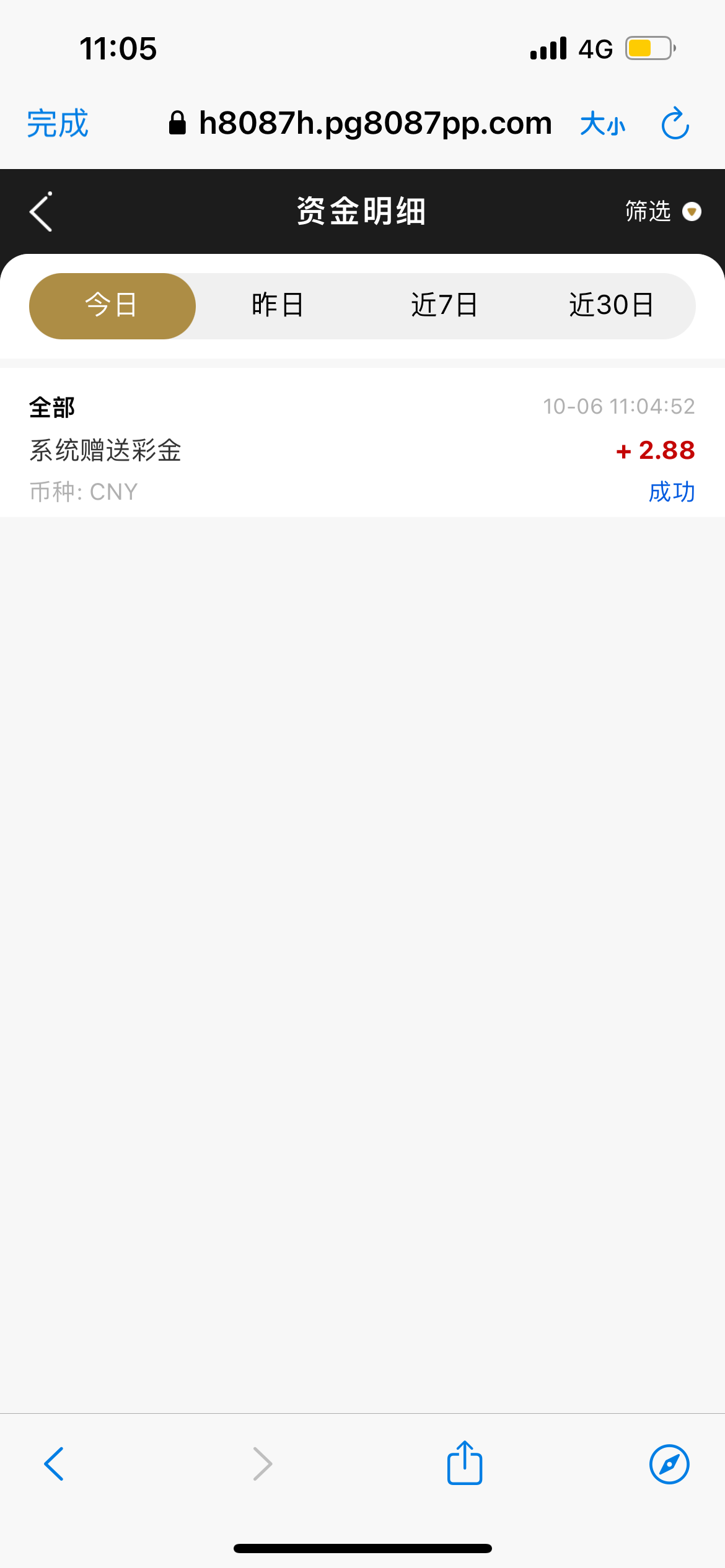Image resolution: width=725 pixels, height=1568 pixels.
Task: Open the 筛选 filter dropdown
Action: pos(662,212)
